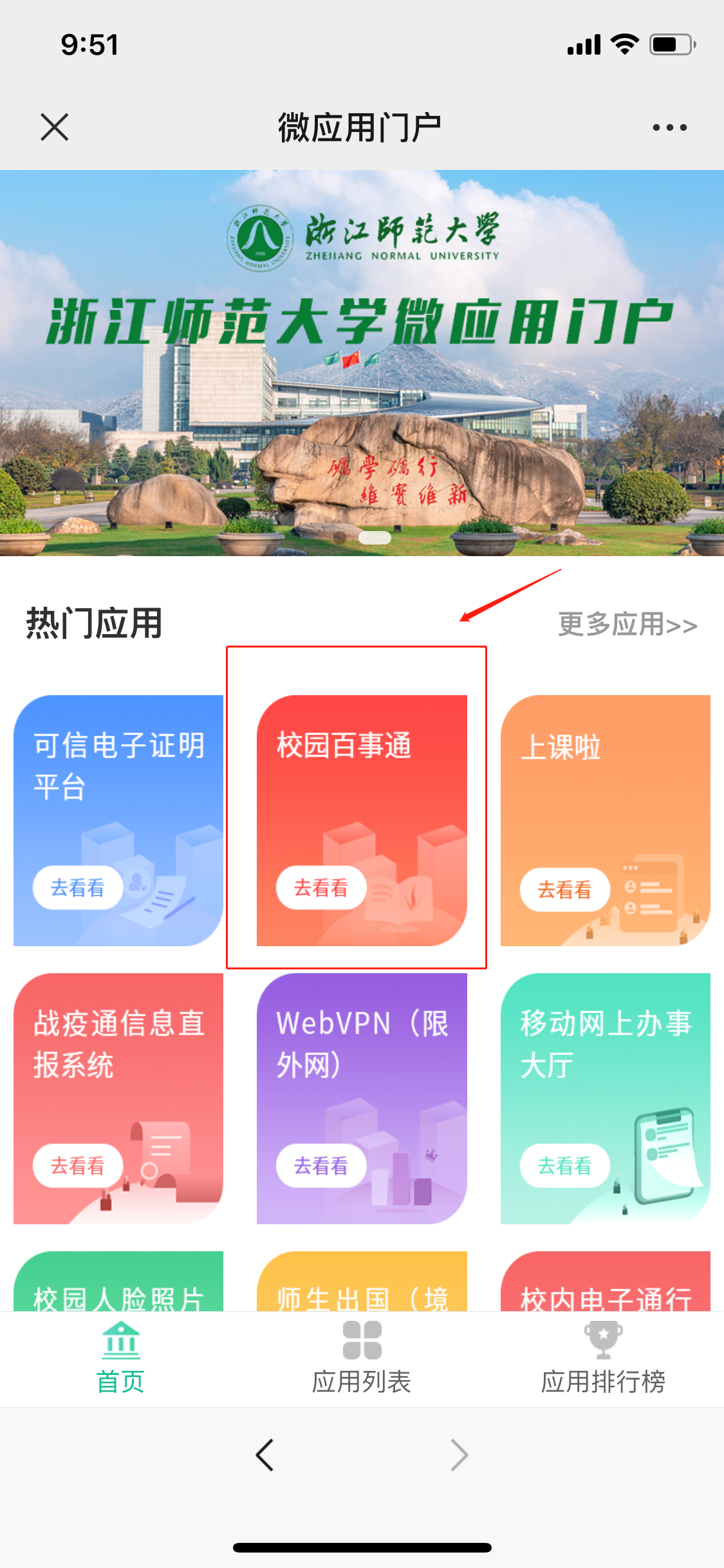Open the 更多应用>> link
The height and width of the screenshot is (1568, 724).
point(627,624)
